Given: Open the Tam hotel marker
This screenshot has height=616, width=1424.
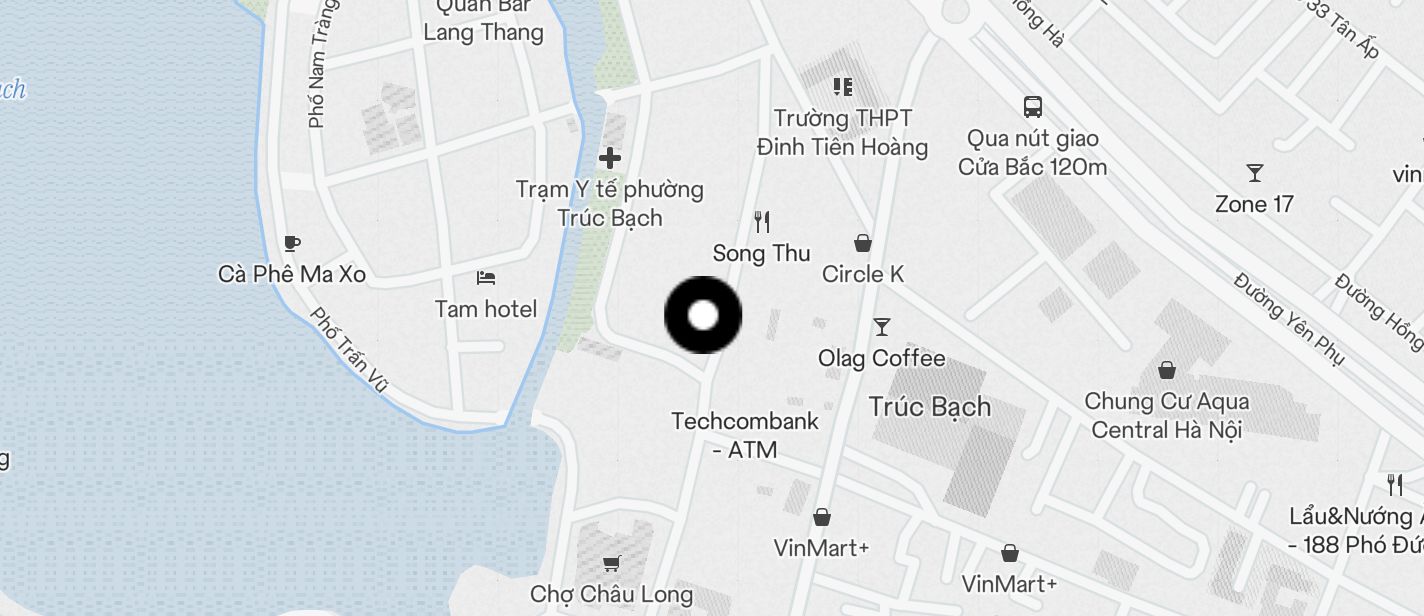Looking at the screenshot, I should tap(486, 278).
